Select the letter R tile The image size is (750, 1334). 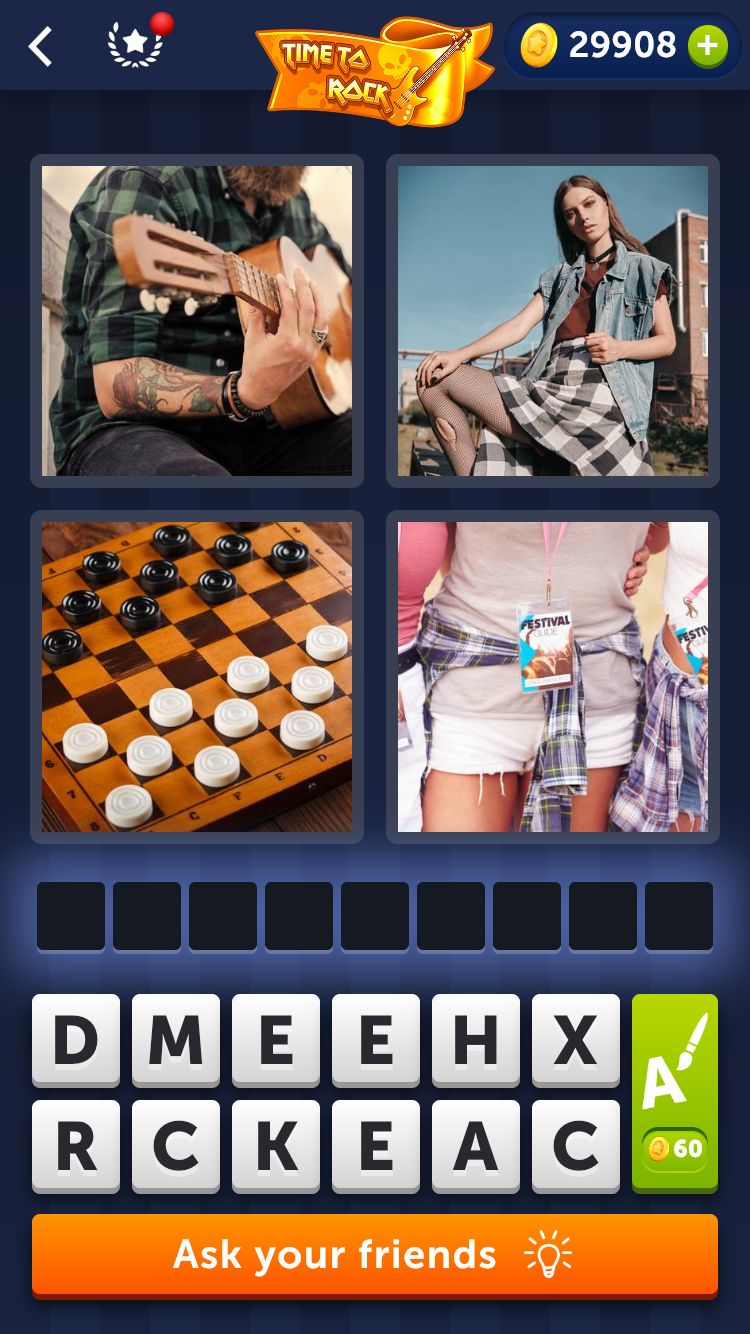(x=76, y=1146)
